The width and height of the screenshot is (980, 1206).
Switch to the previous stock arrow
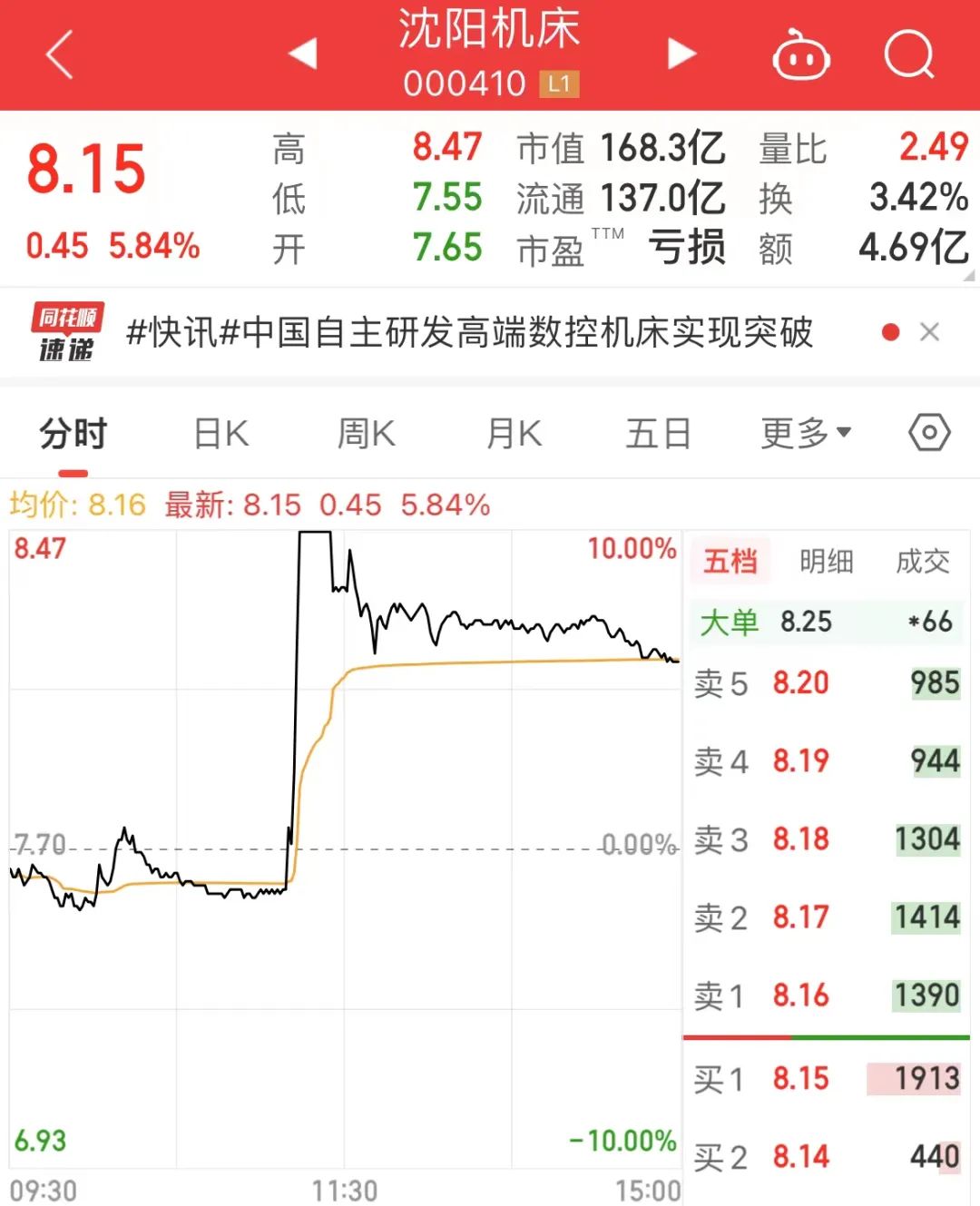[x=303, y=54]
